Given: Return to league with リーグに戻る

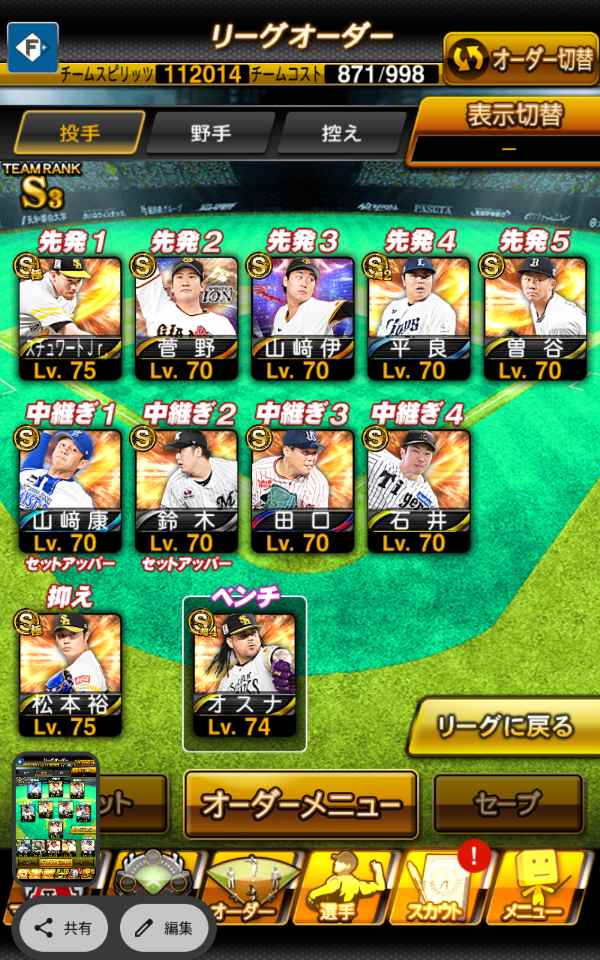Looking at the screenshot, I should pos(505,726).
